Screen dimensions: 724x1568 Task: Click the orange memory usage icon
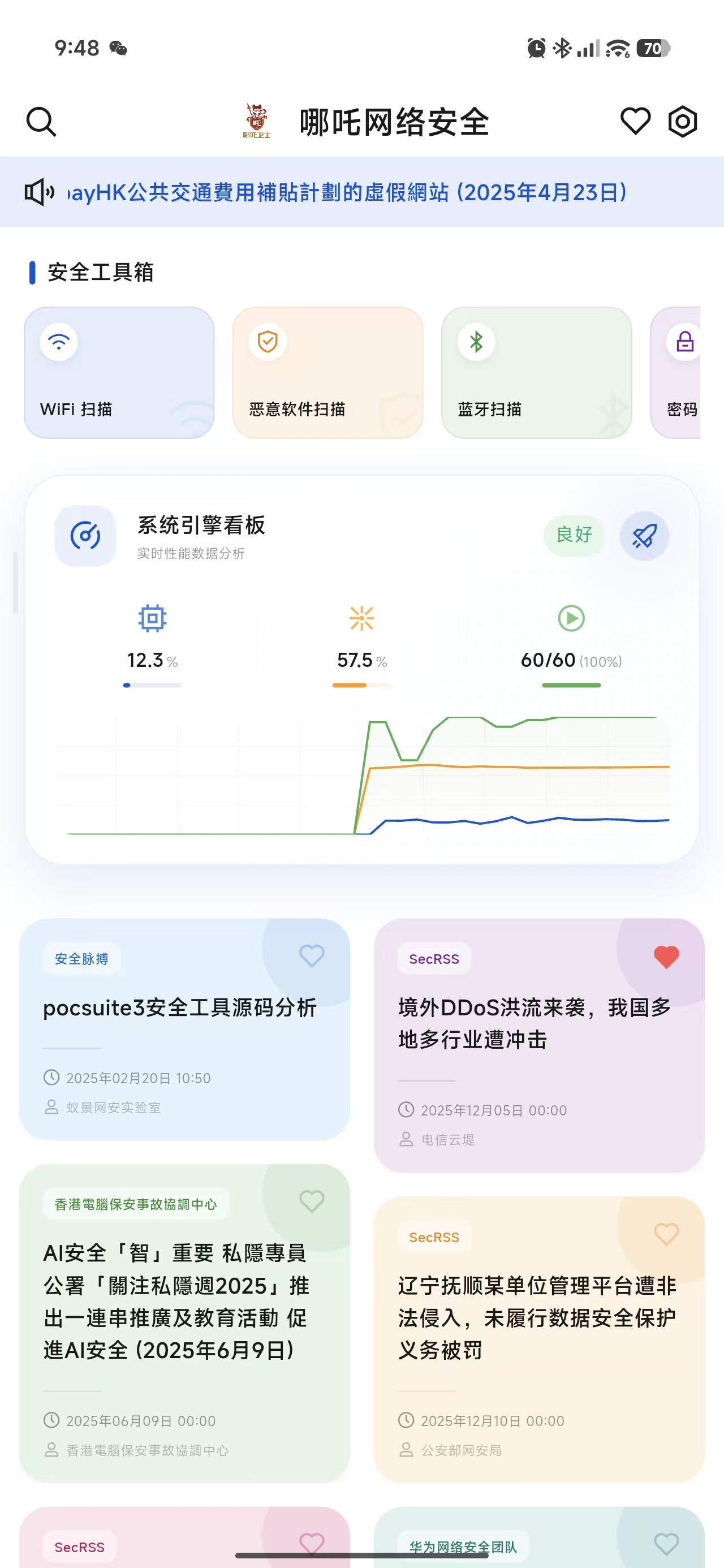361,617
